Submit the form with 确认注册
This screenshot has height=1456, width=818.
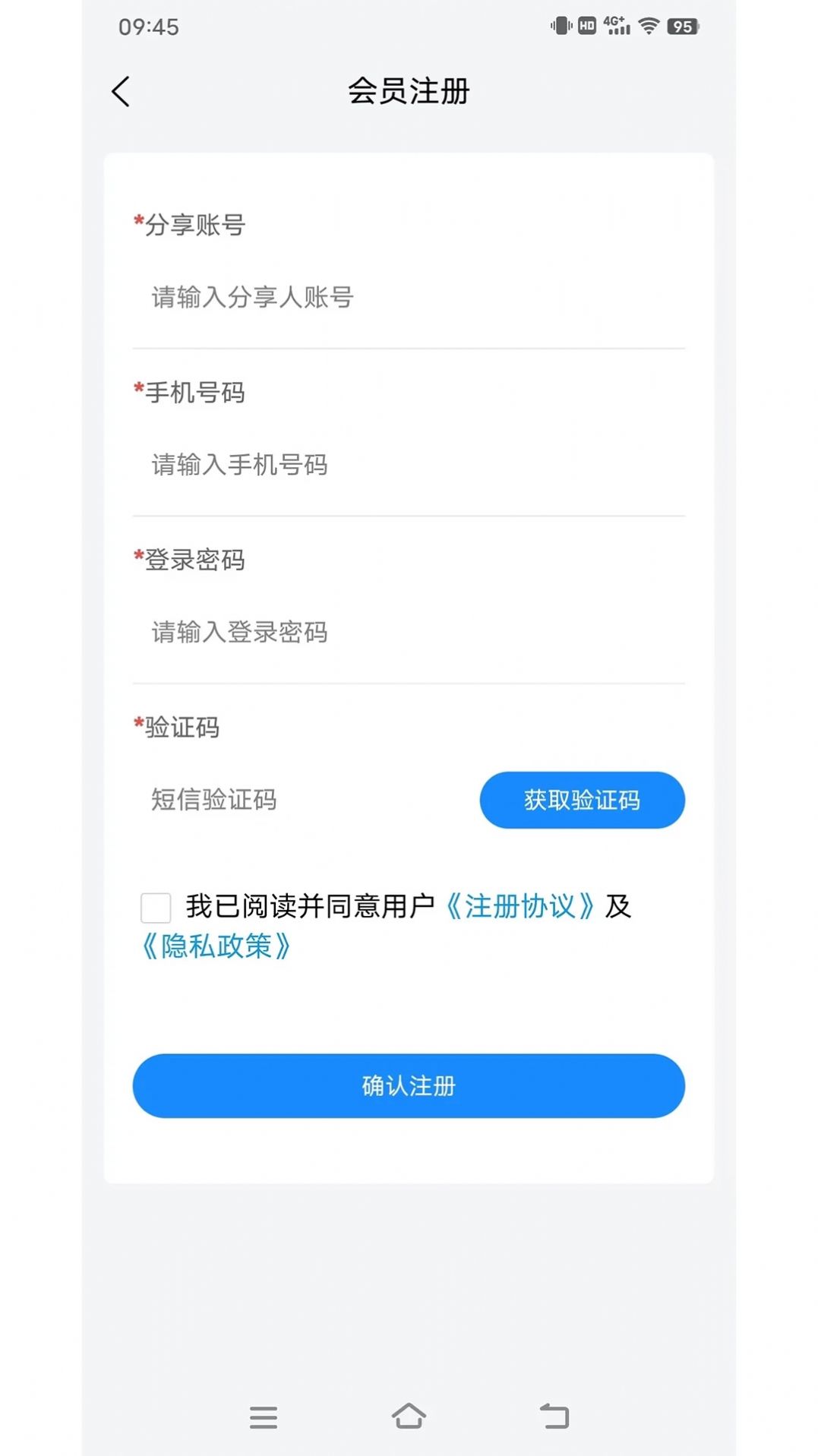(409, 1085)
